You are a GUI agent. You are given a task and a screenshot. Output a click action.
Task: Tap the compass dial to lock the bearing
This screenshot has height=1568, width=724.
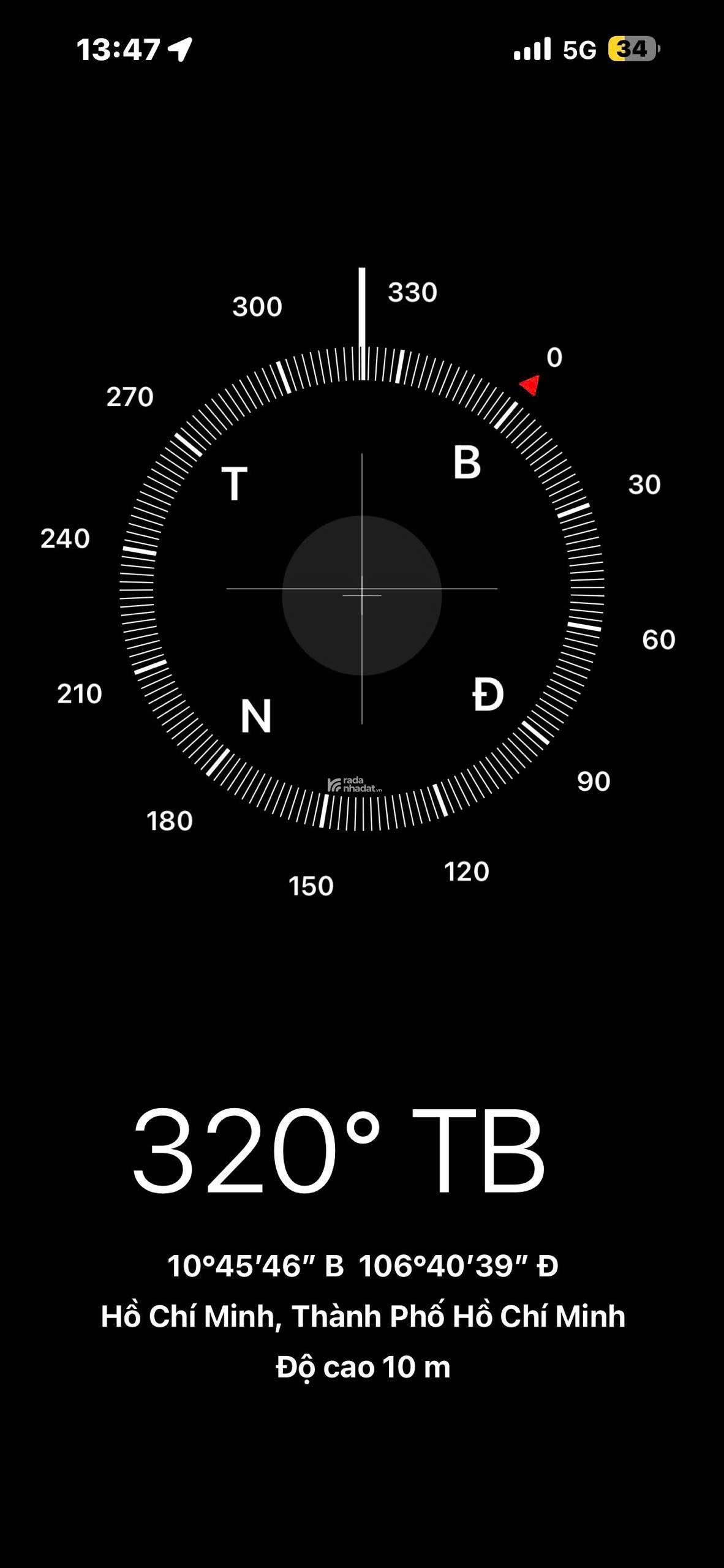tap(361, 591)
